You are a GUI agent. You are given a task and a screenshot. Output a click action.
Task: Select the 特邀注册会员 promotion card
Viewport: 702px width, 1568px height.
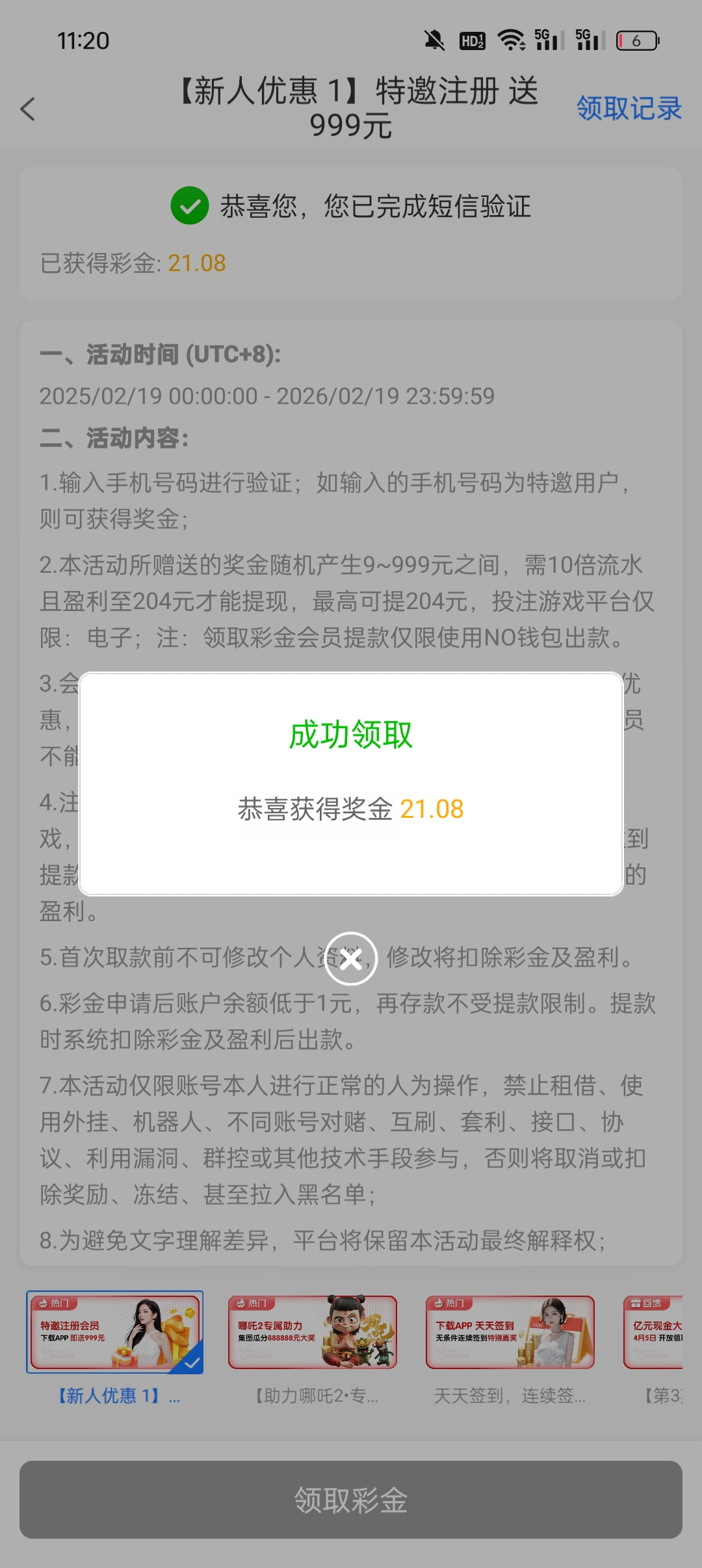(116, 1333)
